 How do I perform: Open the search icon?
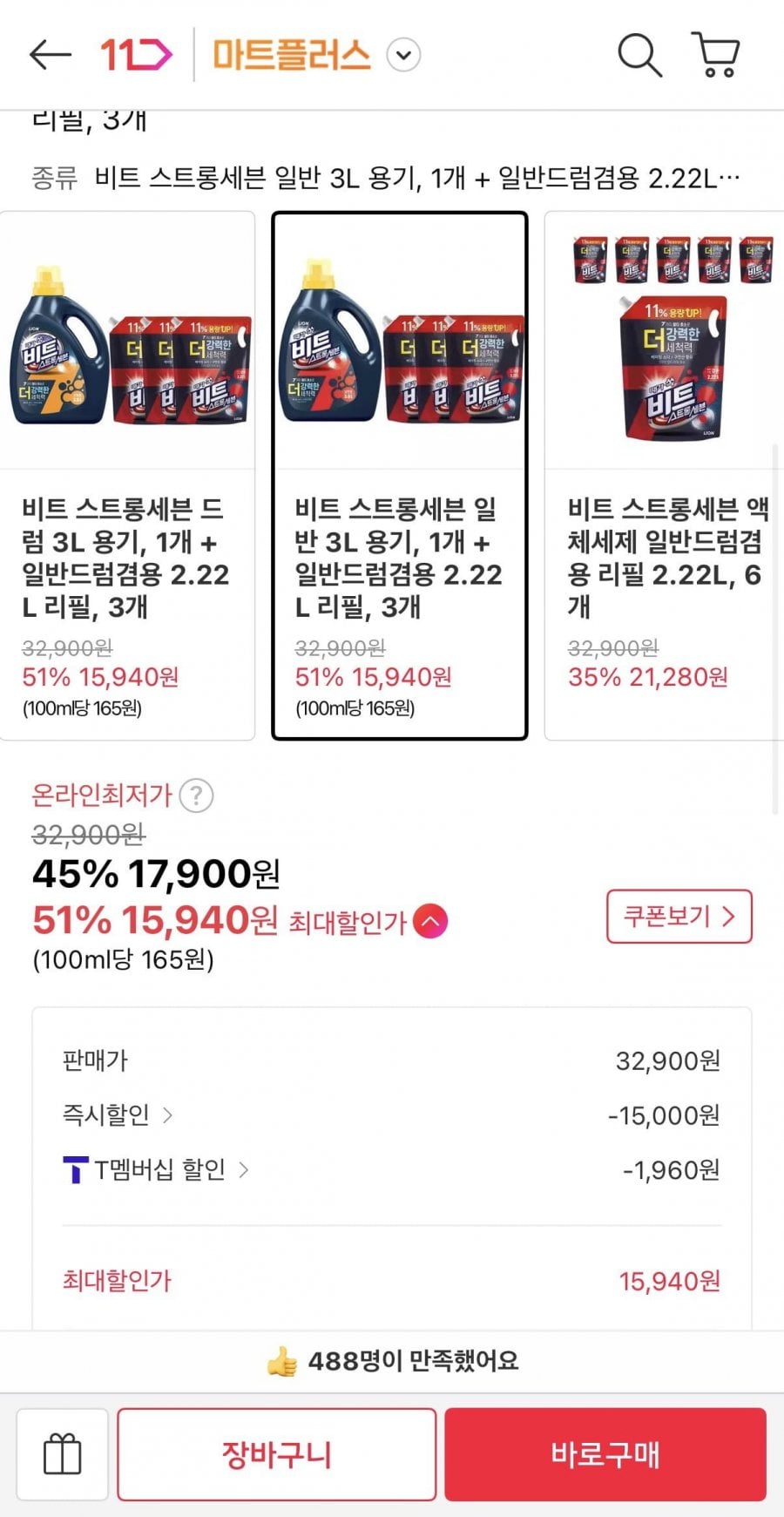pyautogui.click(x=639, y=55)
